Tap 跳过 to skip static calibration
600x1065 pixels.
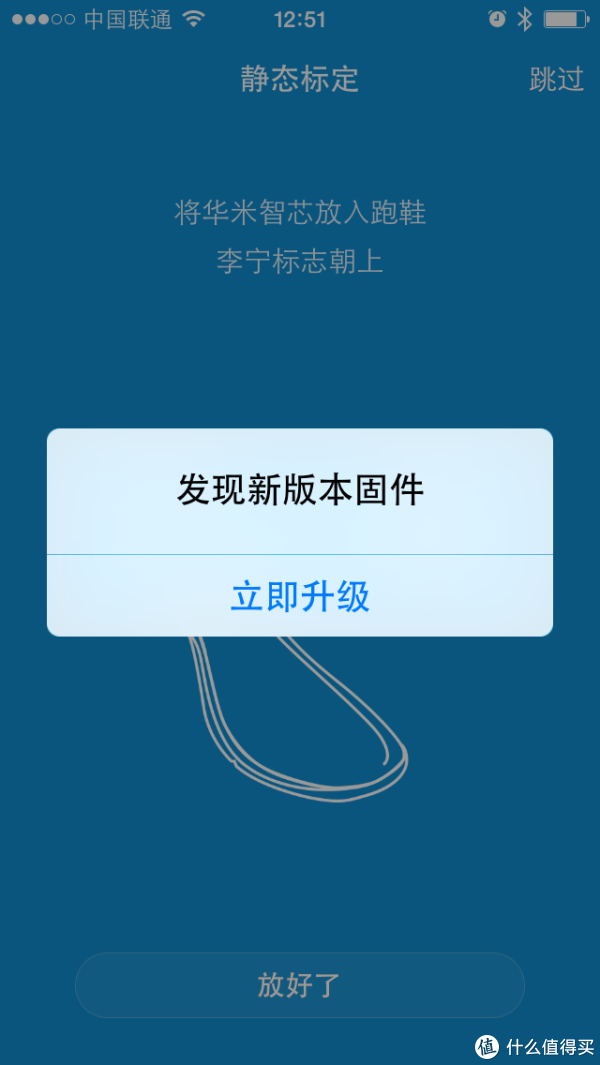[x=557, y=79]
